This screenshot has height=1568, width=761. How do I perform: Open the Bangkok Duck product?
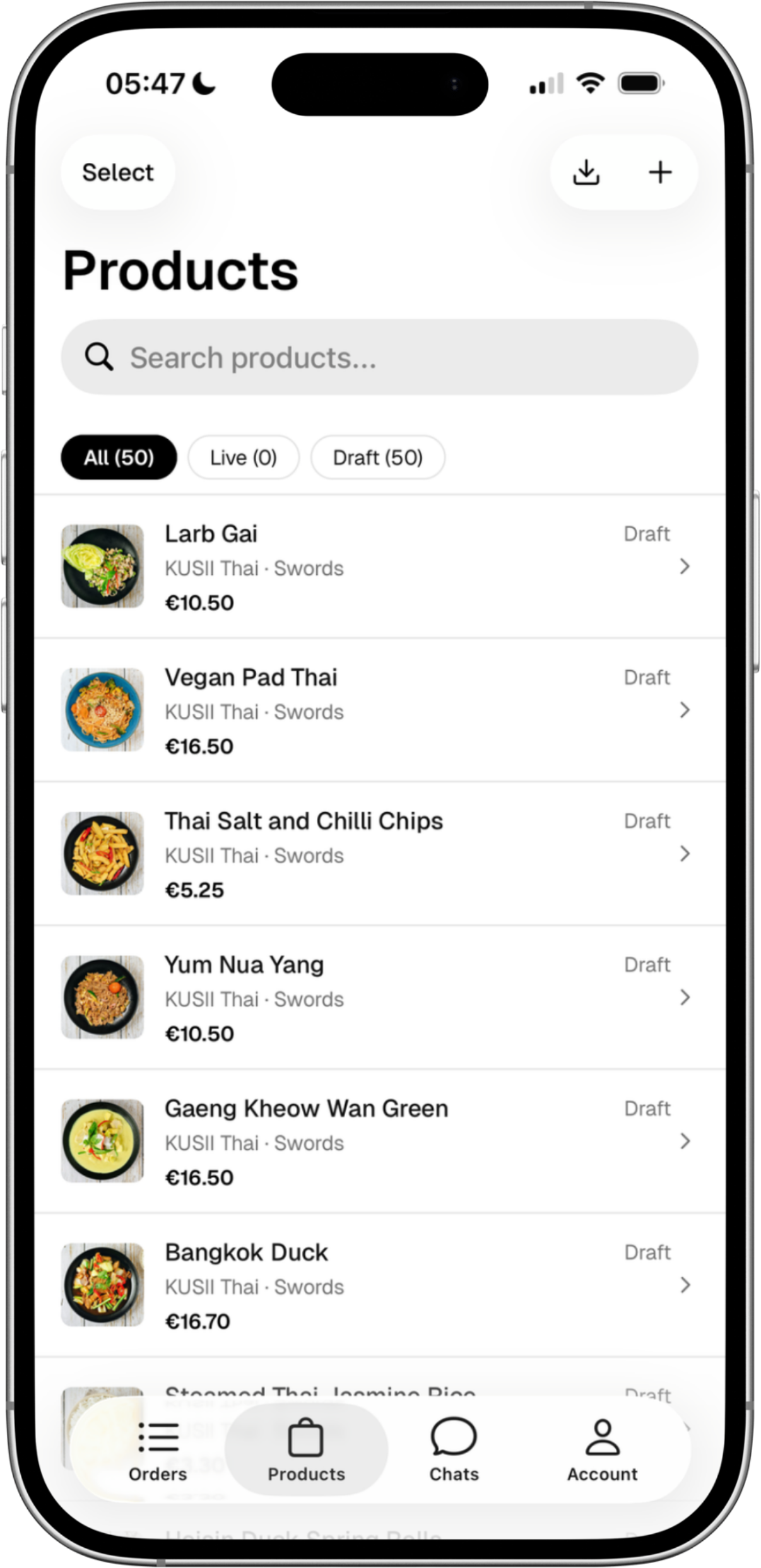pos(379,1285)
